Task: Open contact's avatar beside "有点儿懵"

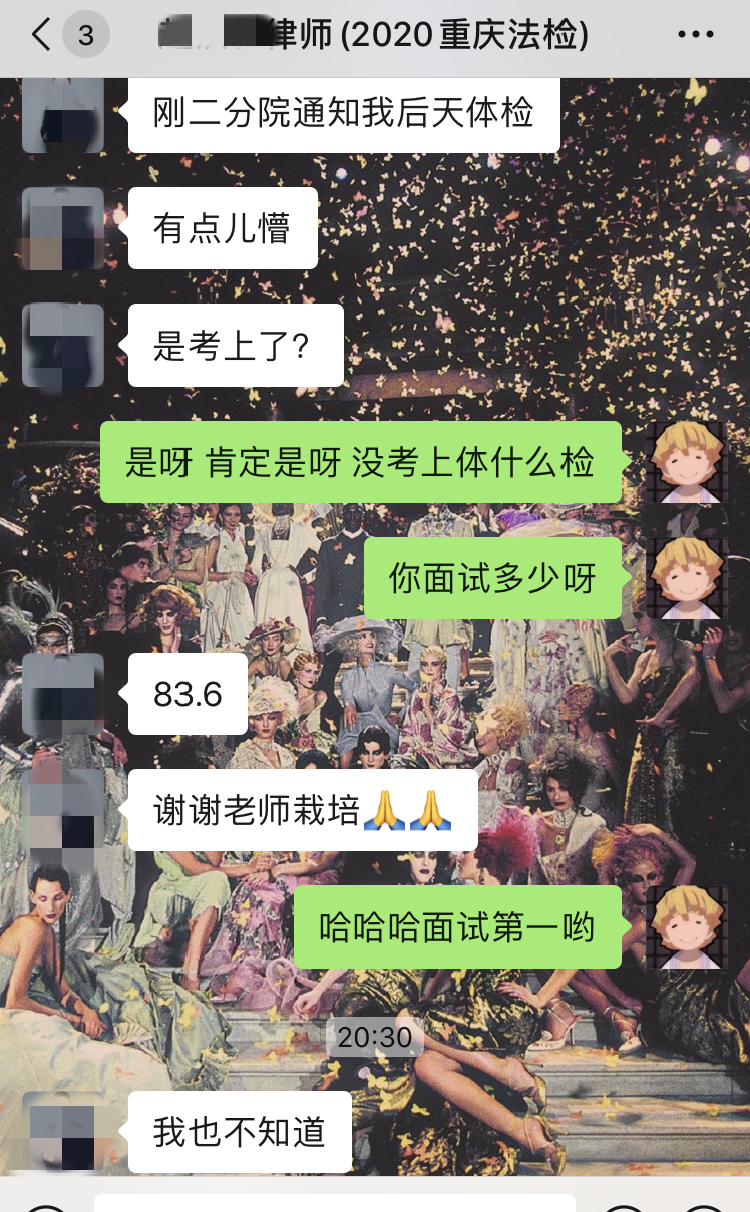Action: [x=63, y=228]
